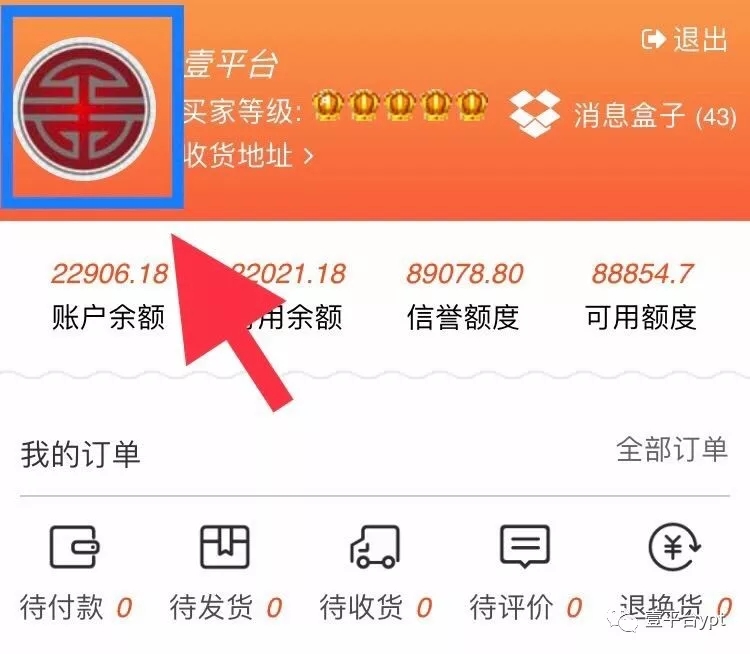
Task: Open 退换货 returns and exchanges
Action: coord(675,572)
